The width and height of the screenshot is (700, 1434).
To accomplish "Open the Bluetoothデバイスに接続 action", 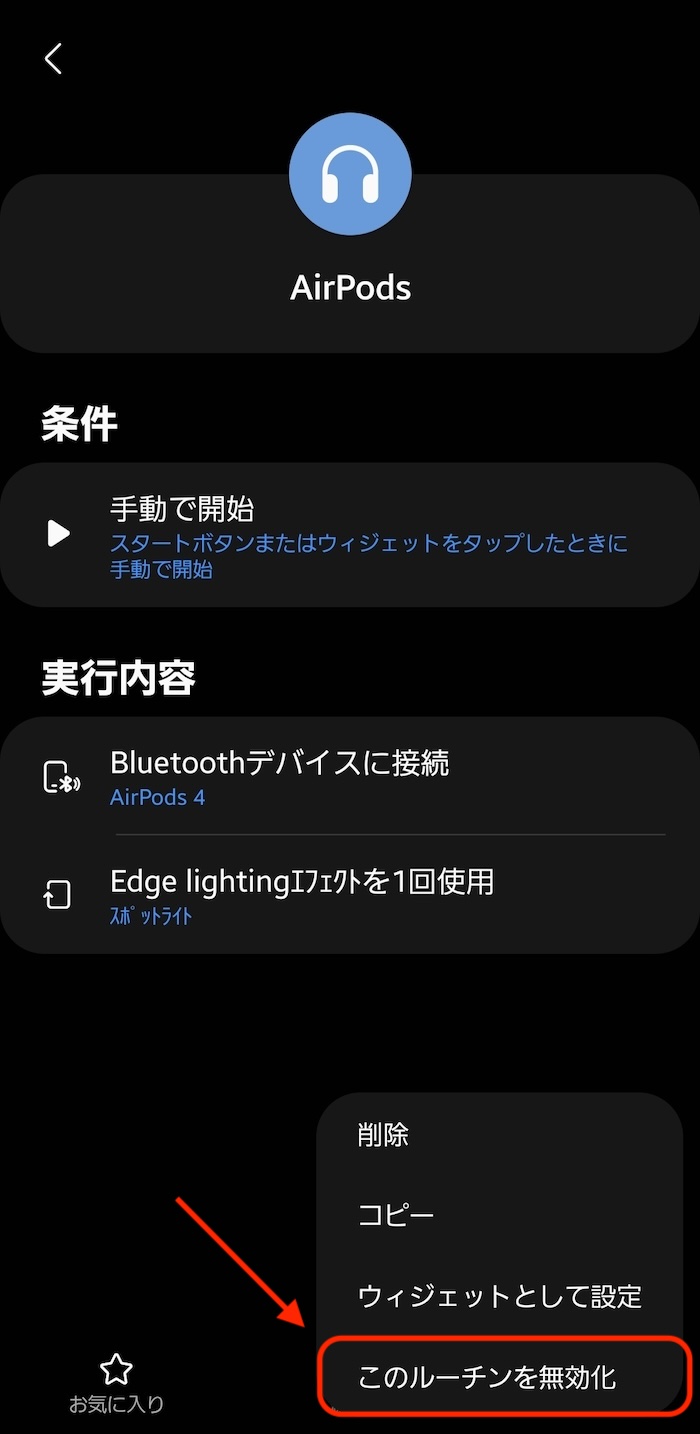I will 350,776.
